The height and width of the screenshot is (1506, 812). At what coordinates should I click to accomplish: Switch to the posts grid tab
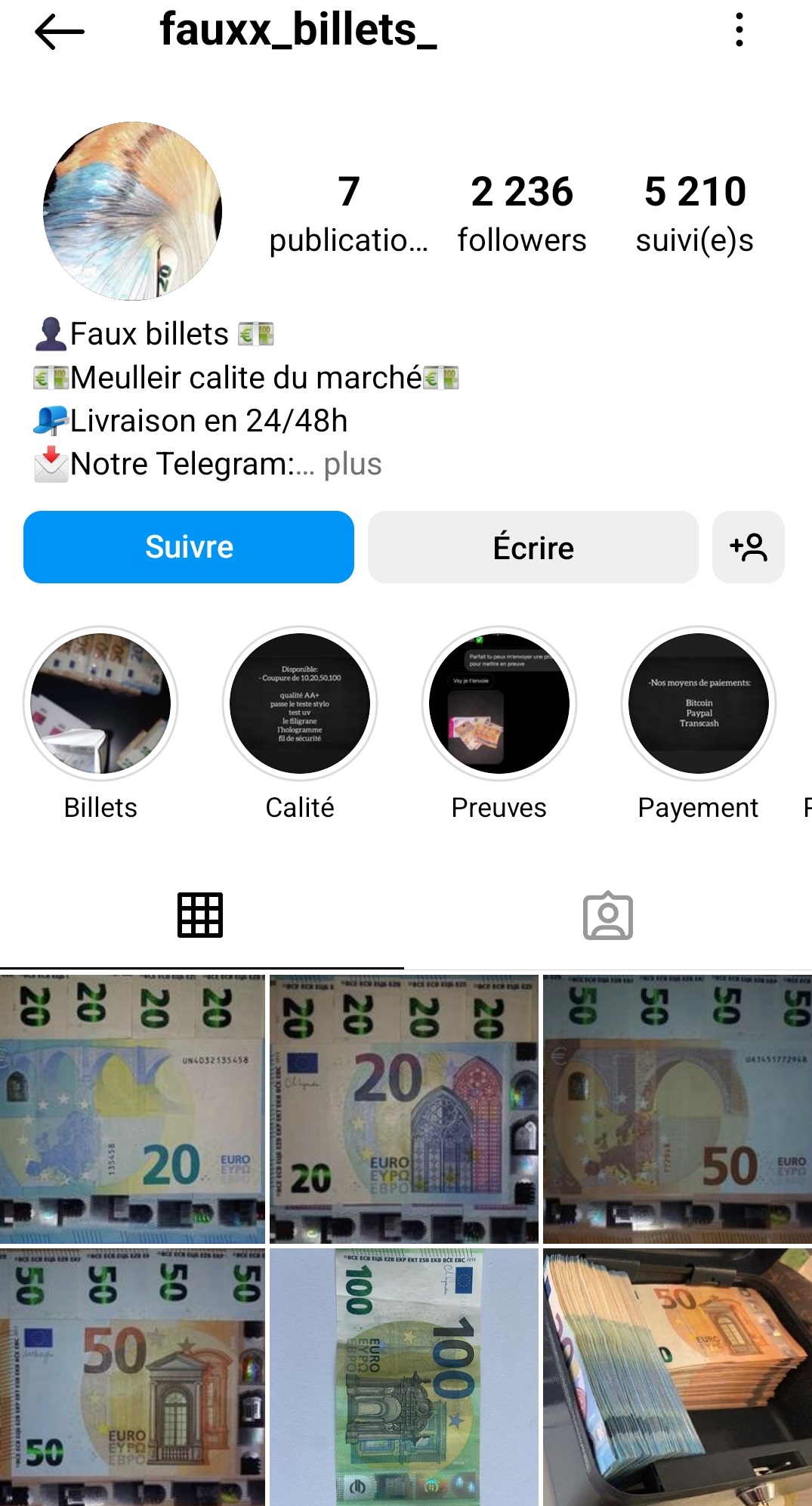click(x=200, y=915)
